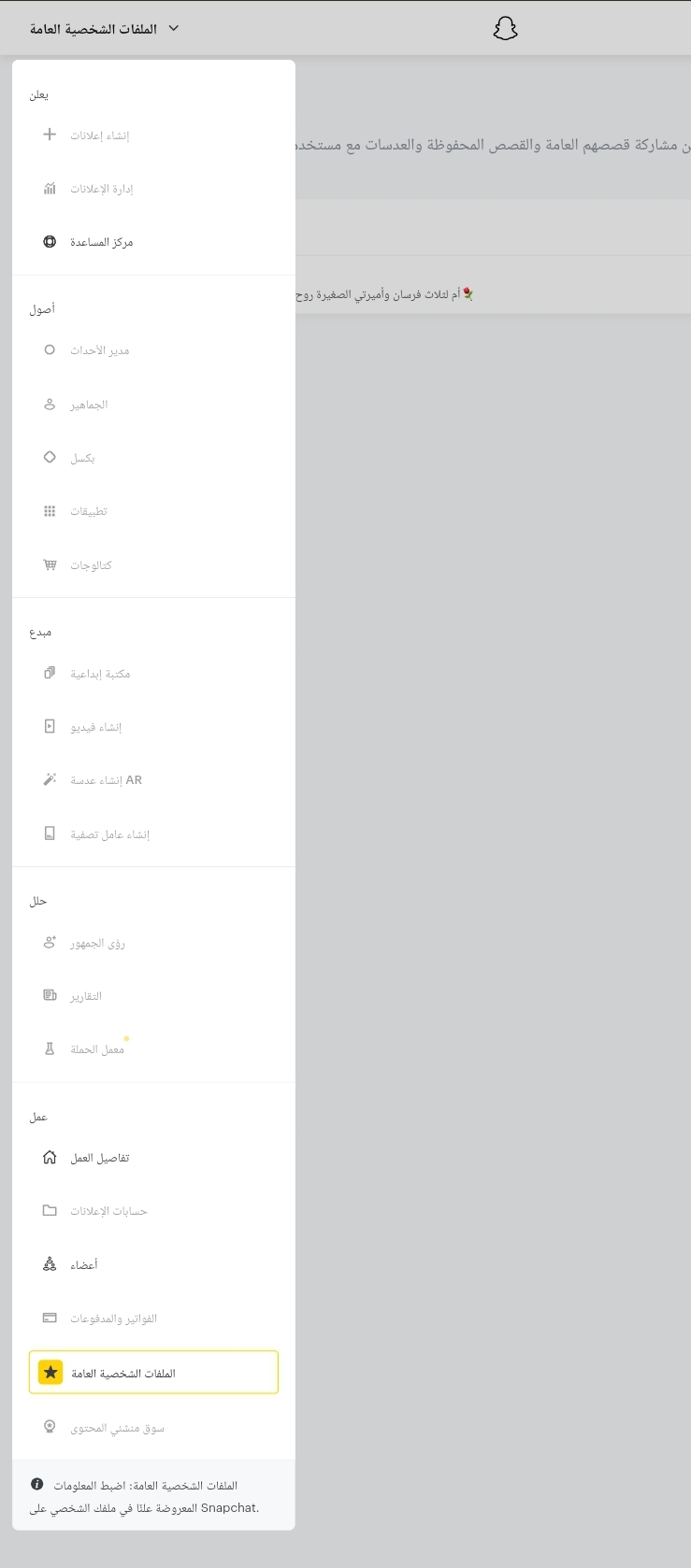Open رؤى الجمهور audience insights

[153, 943]
